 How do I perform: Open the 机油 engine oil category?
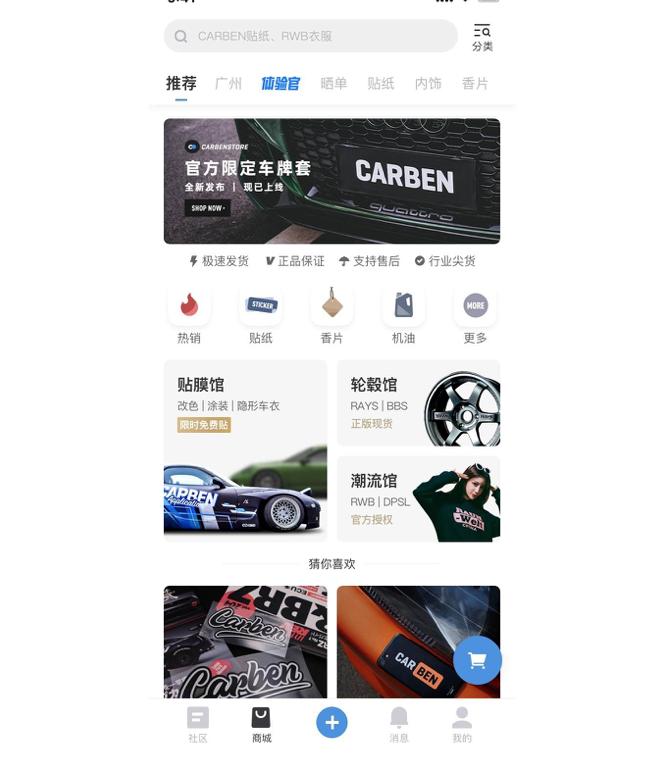click(403, 313)
